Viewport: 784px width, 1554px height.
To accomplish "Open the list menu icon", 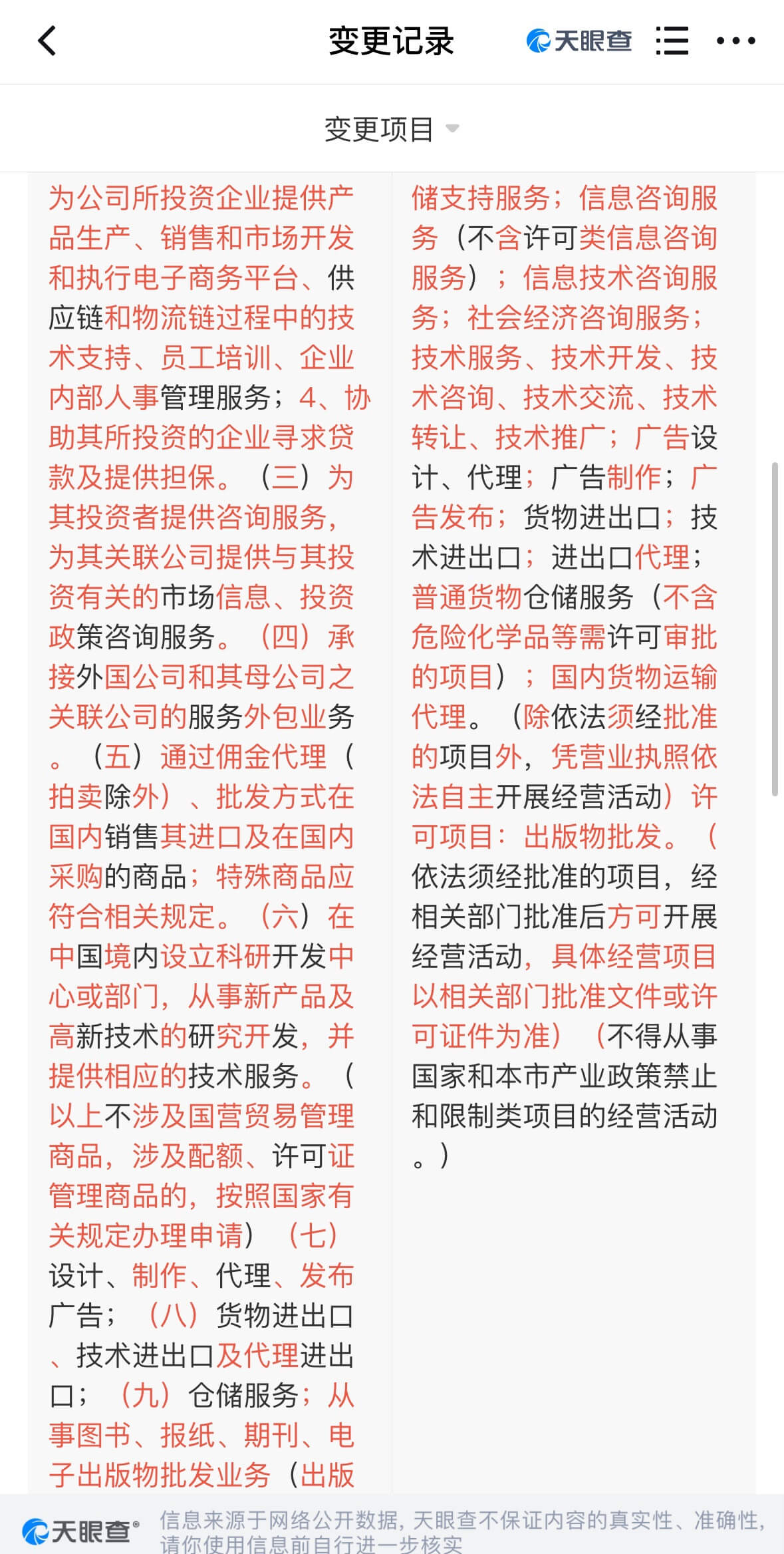I will click(672, 41).
